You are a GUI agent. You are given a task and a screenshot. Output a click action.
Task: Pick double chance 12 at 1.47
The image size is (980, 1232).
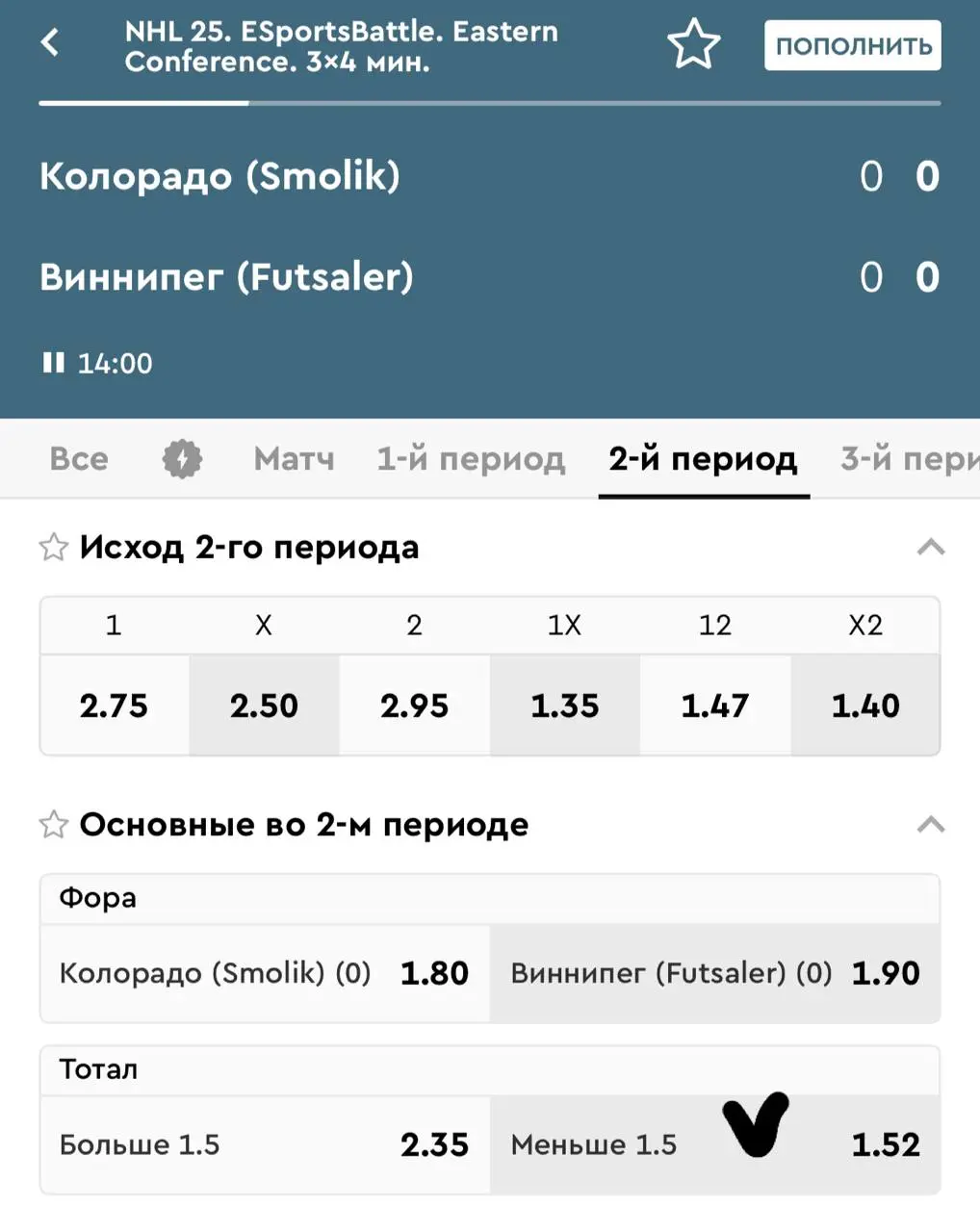(x=714, y=706)
